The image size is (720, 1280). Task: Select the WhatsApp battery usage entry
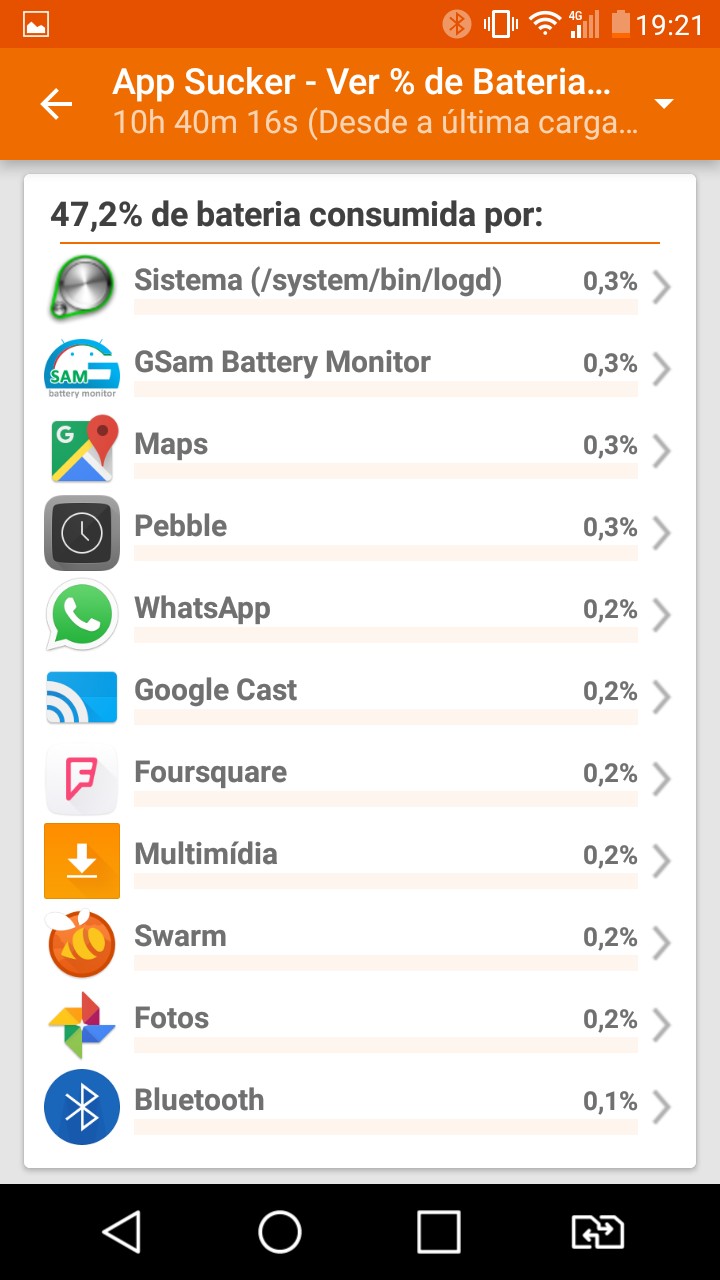360,615
